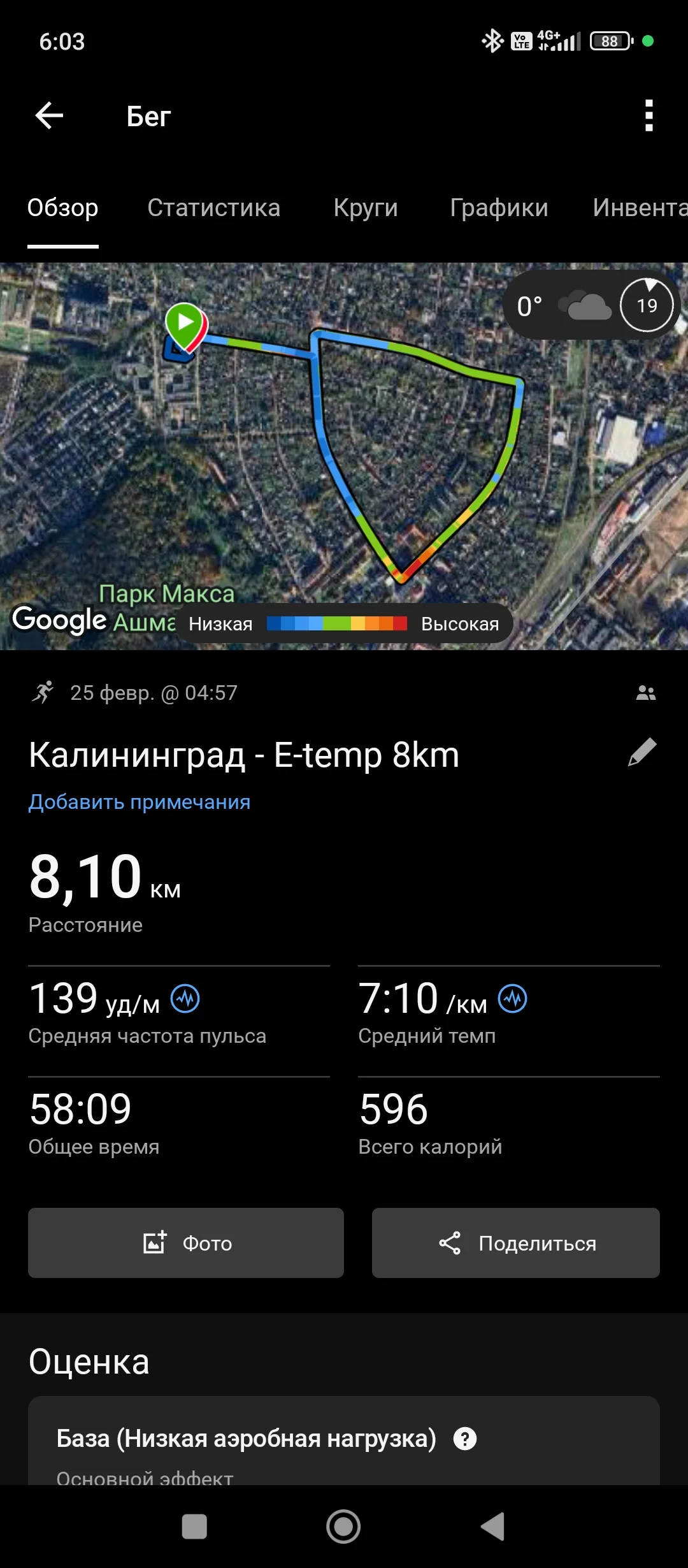Image resolution: width=688 pixels, height=1568 pixels.
Task: Tap the compass dial showing 19
Action: tap(647, 305)
